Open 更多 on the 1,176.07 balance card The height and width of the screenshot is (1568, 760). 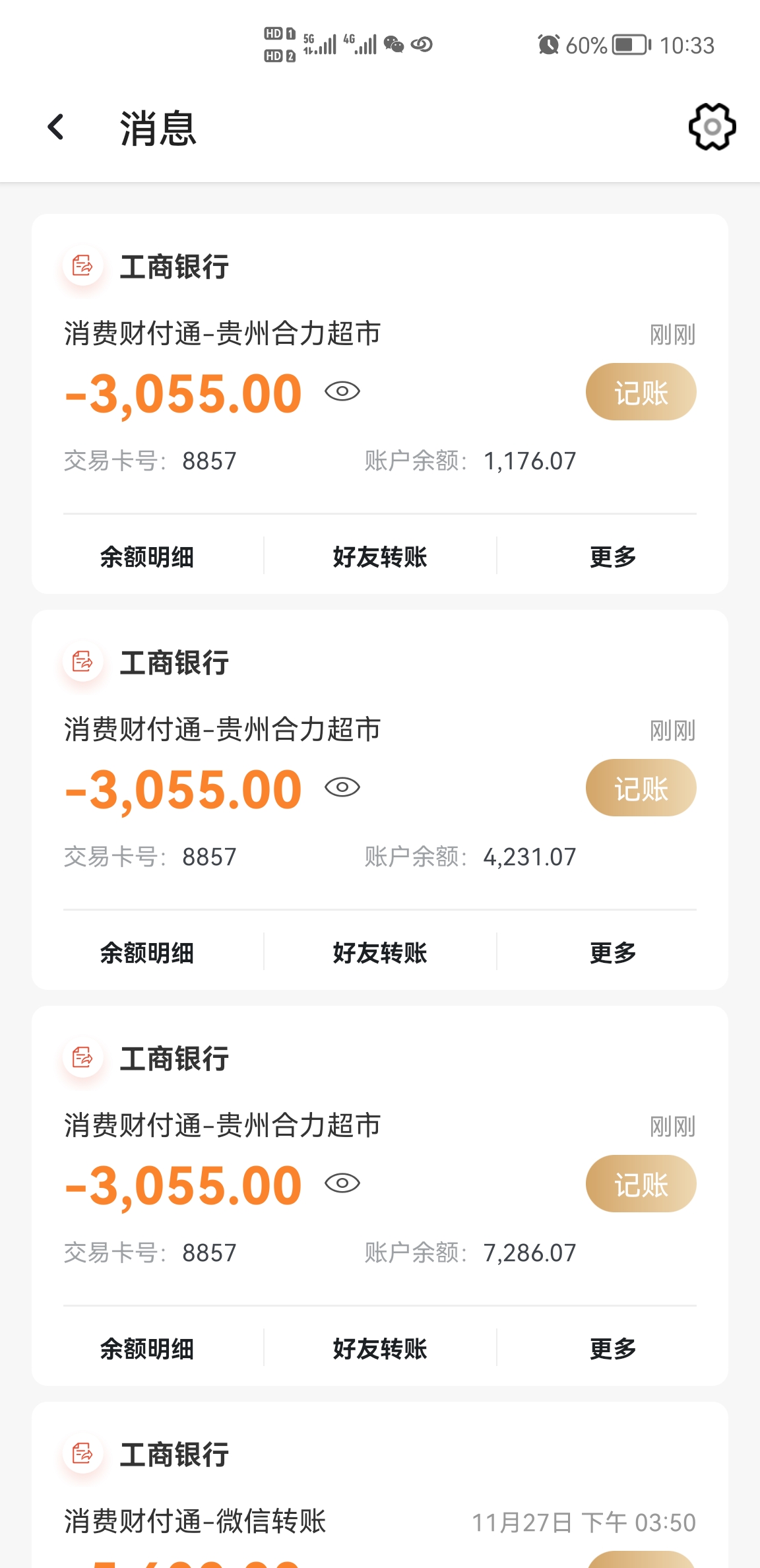pyautogui.click(x=613, y=557)
